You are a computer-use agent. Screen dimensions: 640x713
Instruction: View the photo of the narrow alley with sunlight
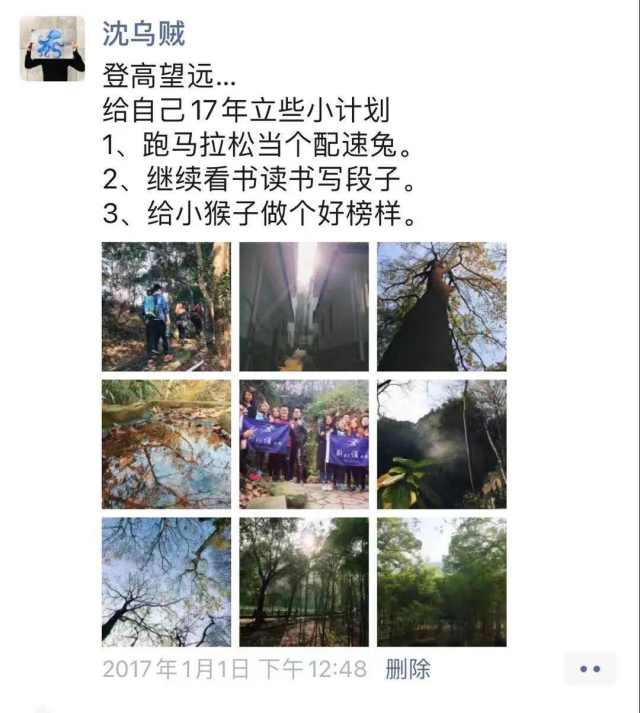(x=303, y=307)
